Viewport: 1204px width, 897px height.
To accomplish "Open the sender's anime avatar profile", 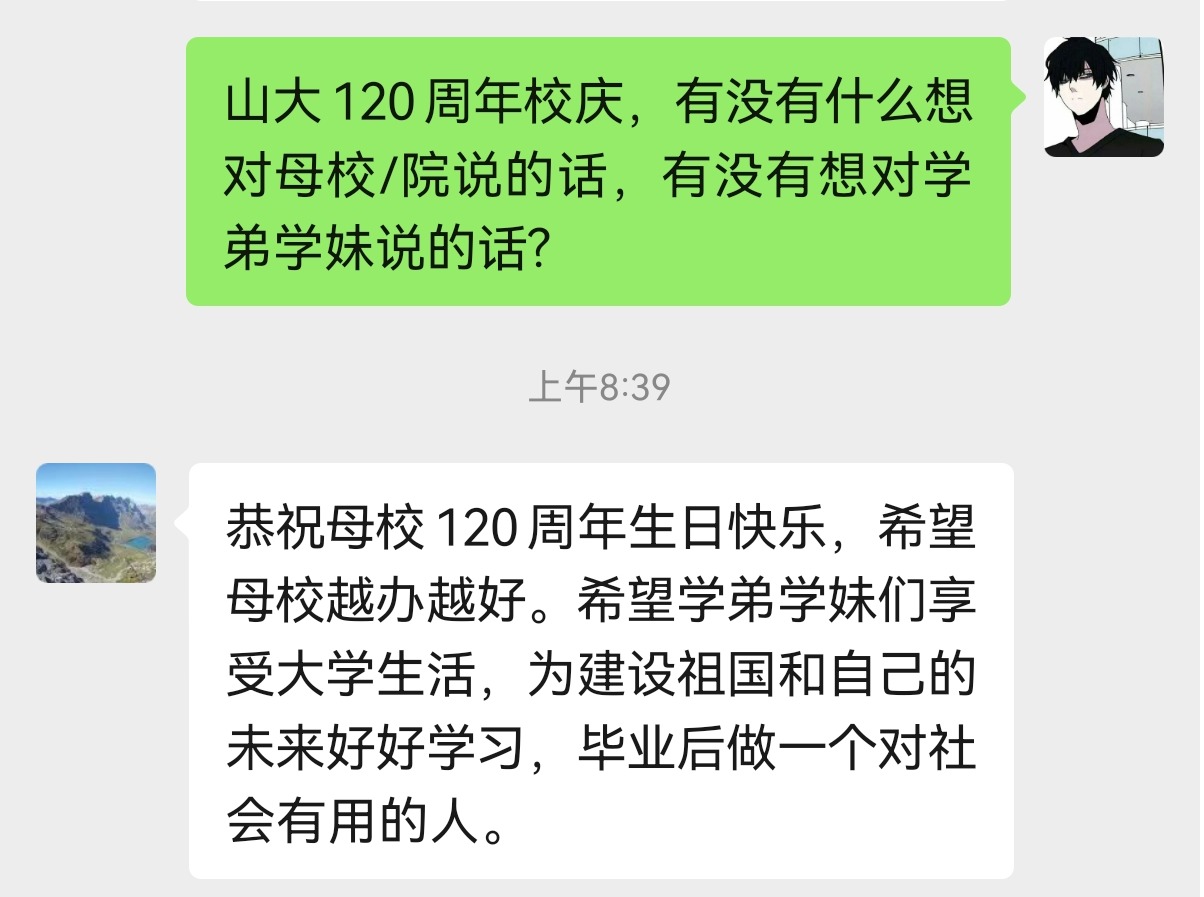I will [1103, 97].
